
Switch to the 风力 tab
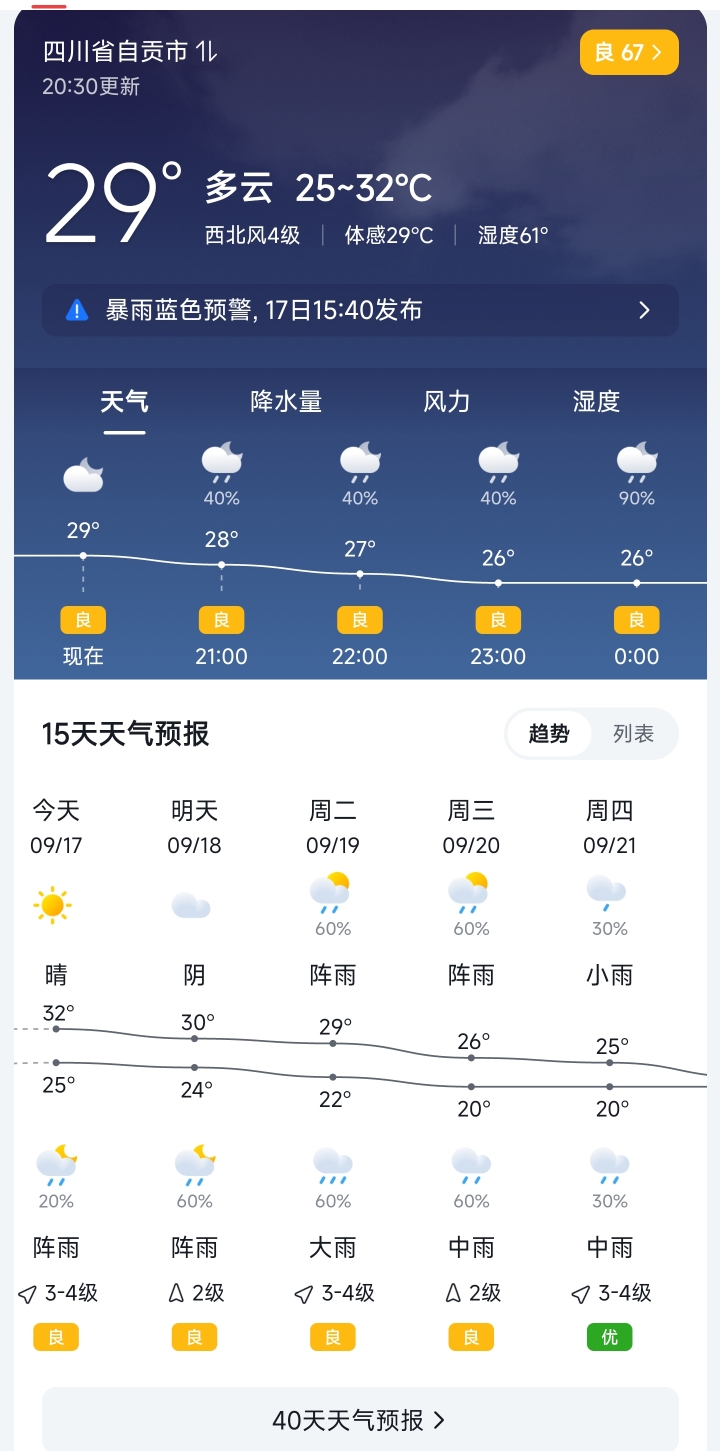click(446, 402)
